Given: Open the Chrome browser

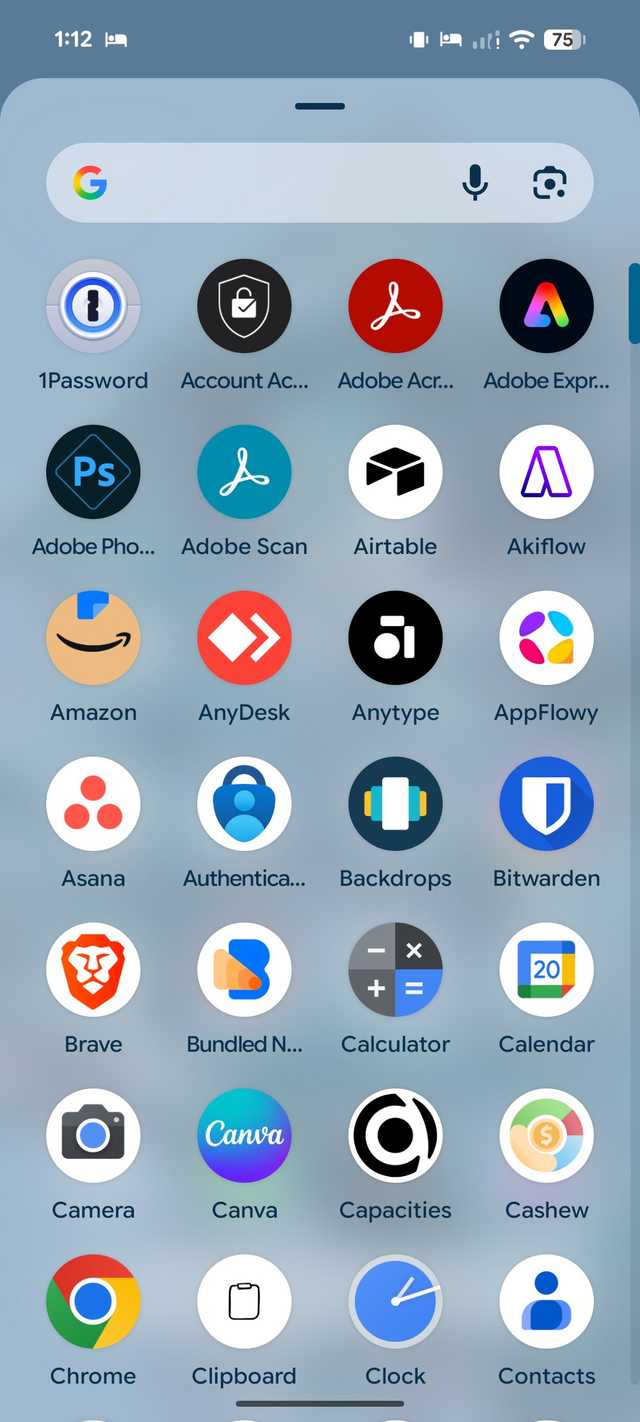Looking at the screenshot, I should coord(93,1302).
